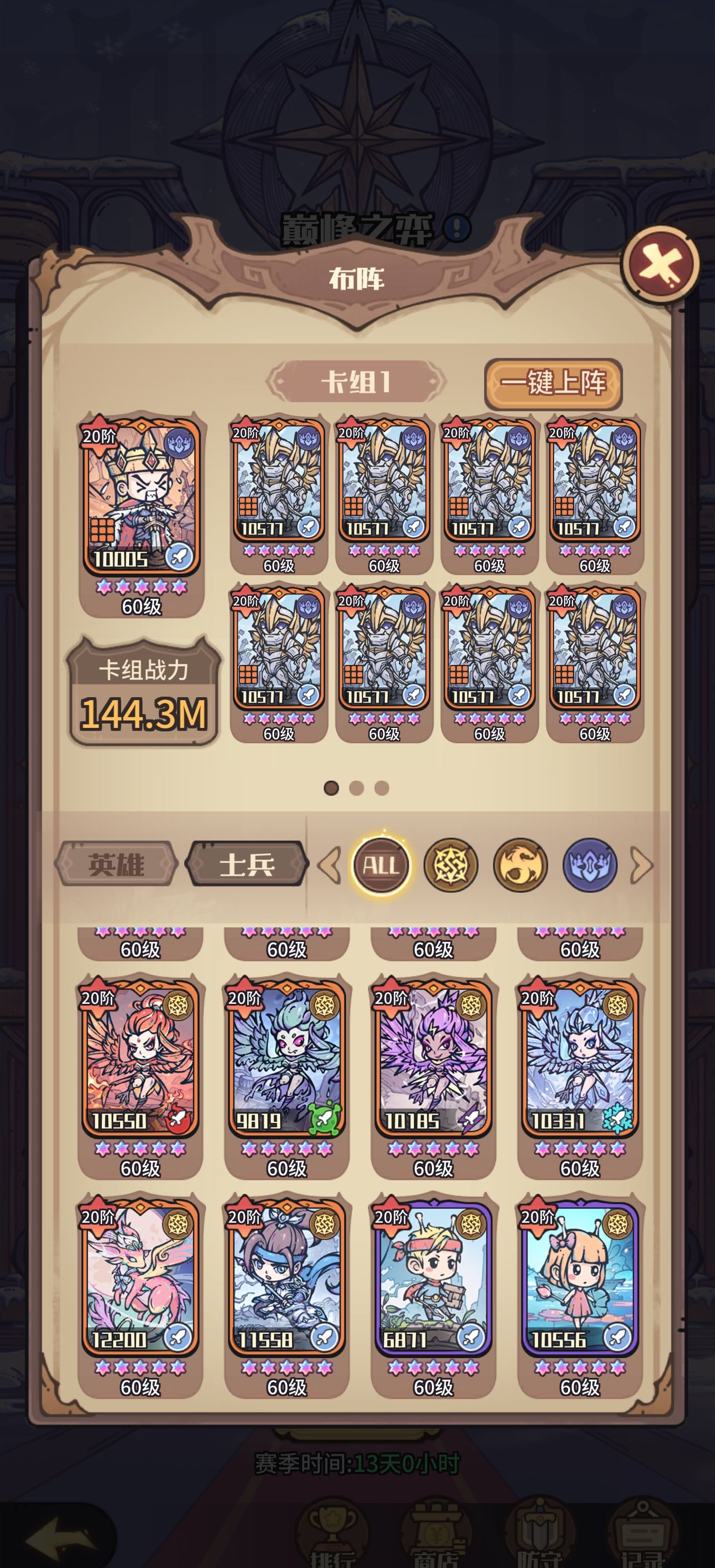Select the red phoenix card with power 10550
The width and height of the screenshot is (715, 1568).
coord(140,1059)
